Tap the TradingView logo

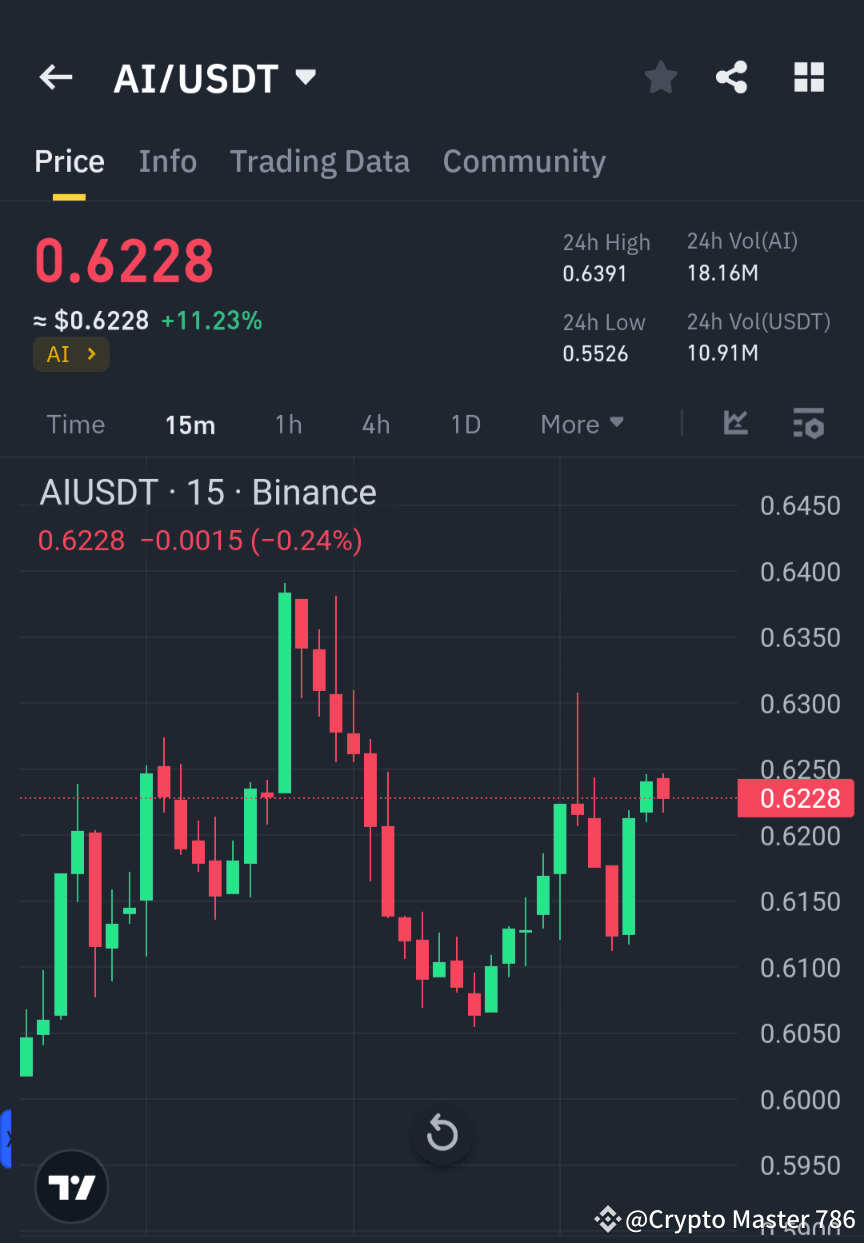coord(70,1186)
